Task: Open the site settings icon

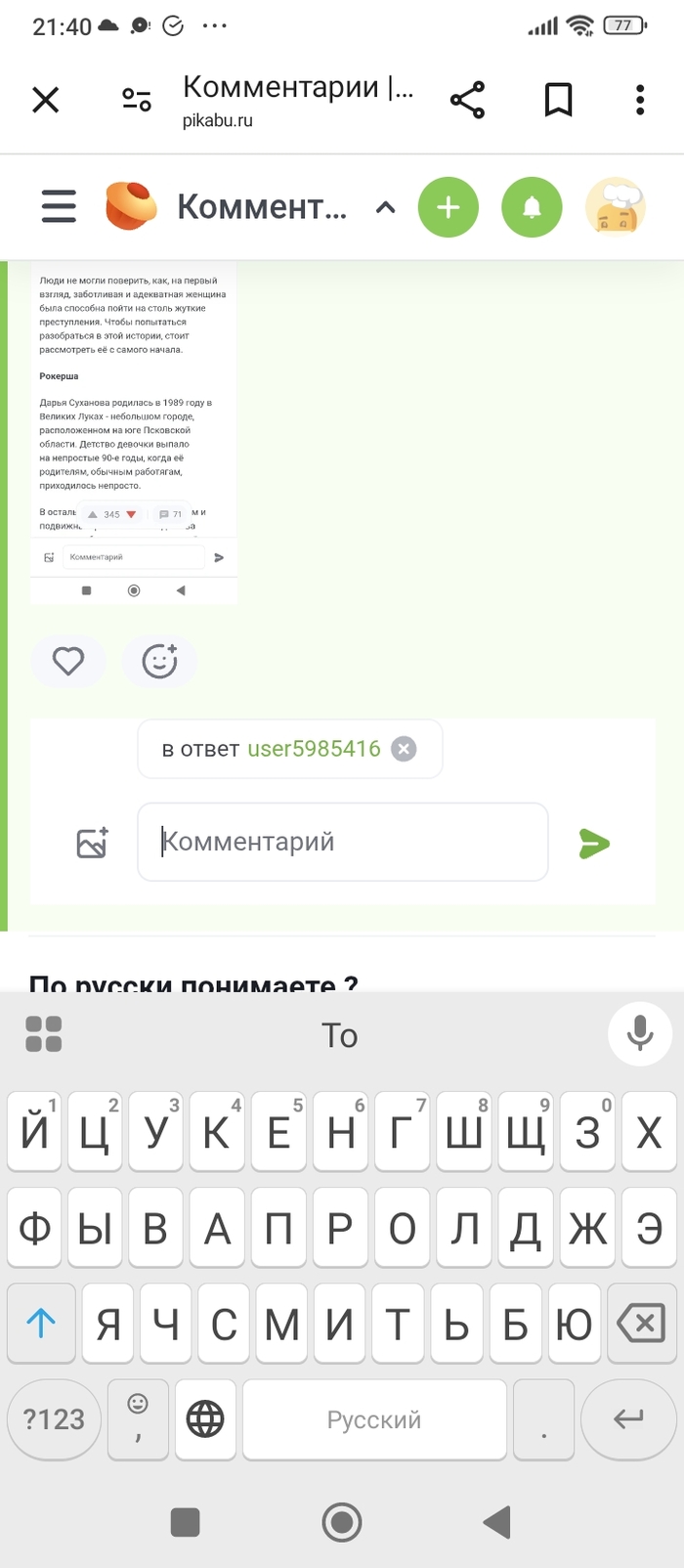Action: 137,100
